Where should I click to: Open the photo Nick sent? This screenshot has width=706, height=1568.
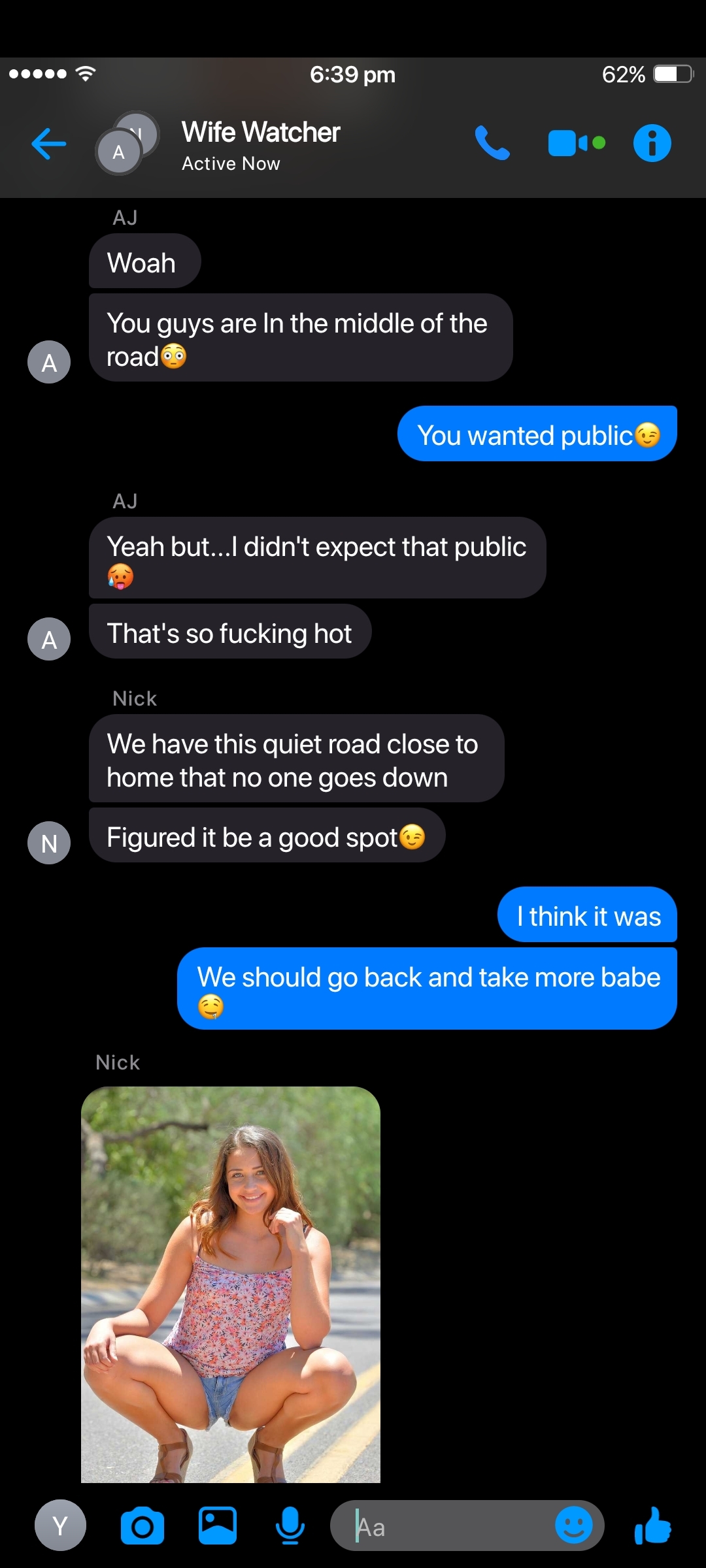point(231,1284)
